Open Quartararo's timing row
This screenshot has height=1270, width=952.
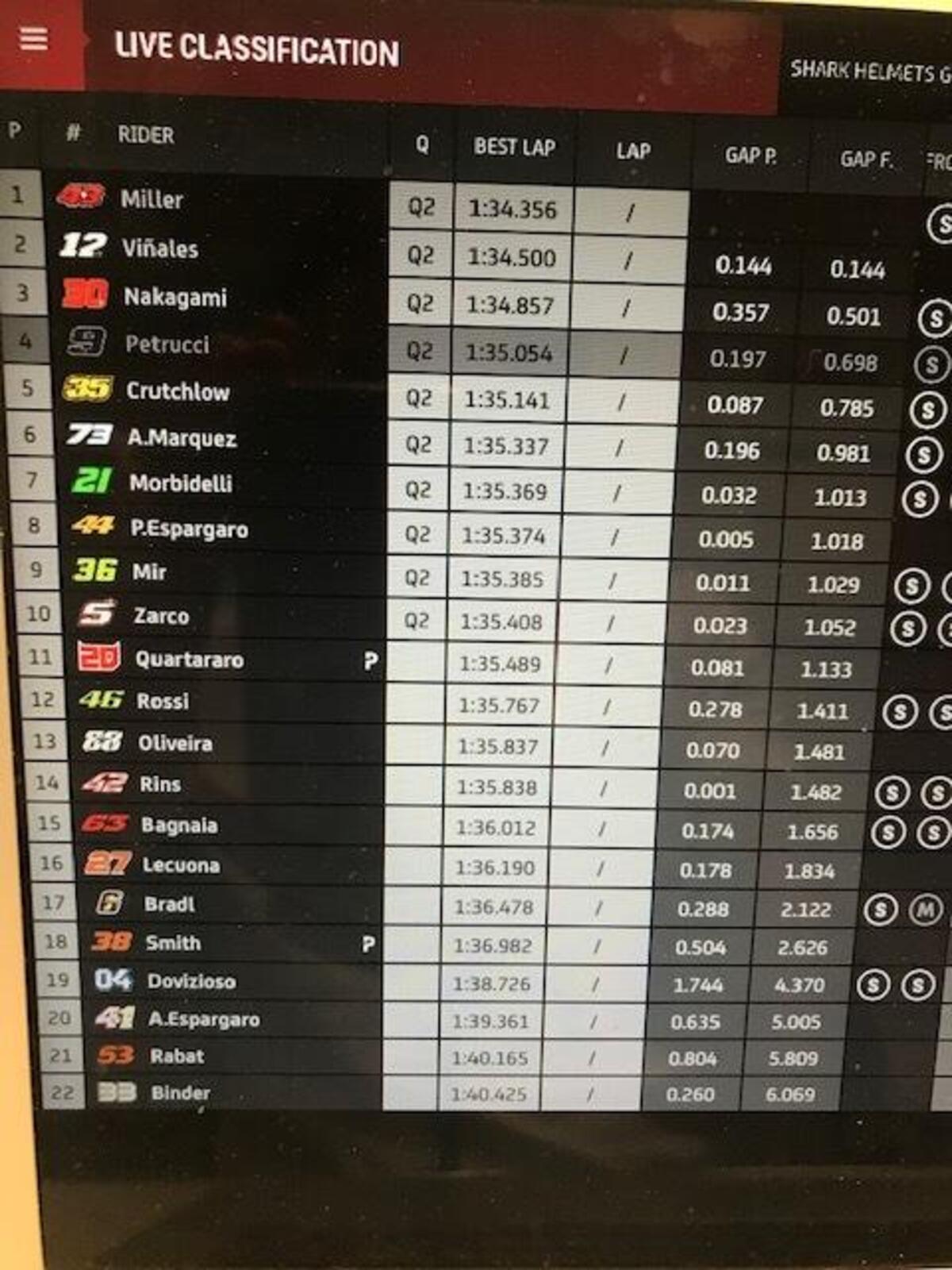click(x=189, y=660)
